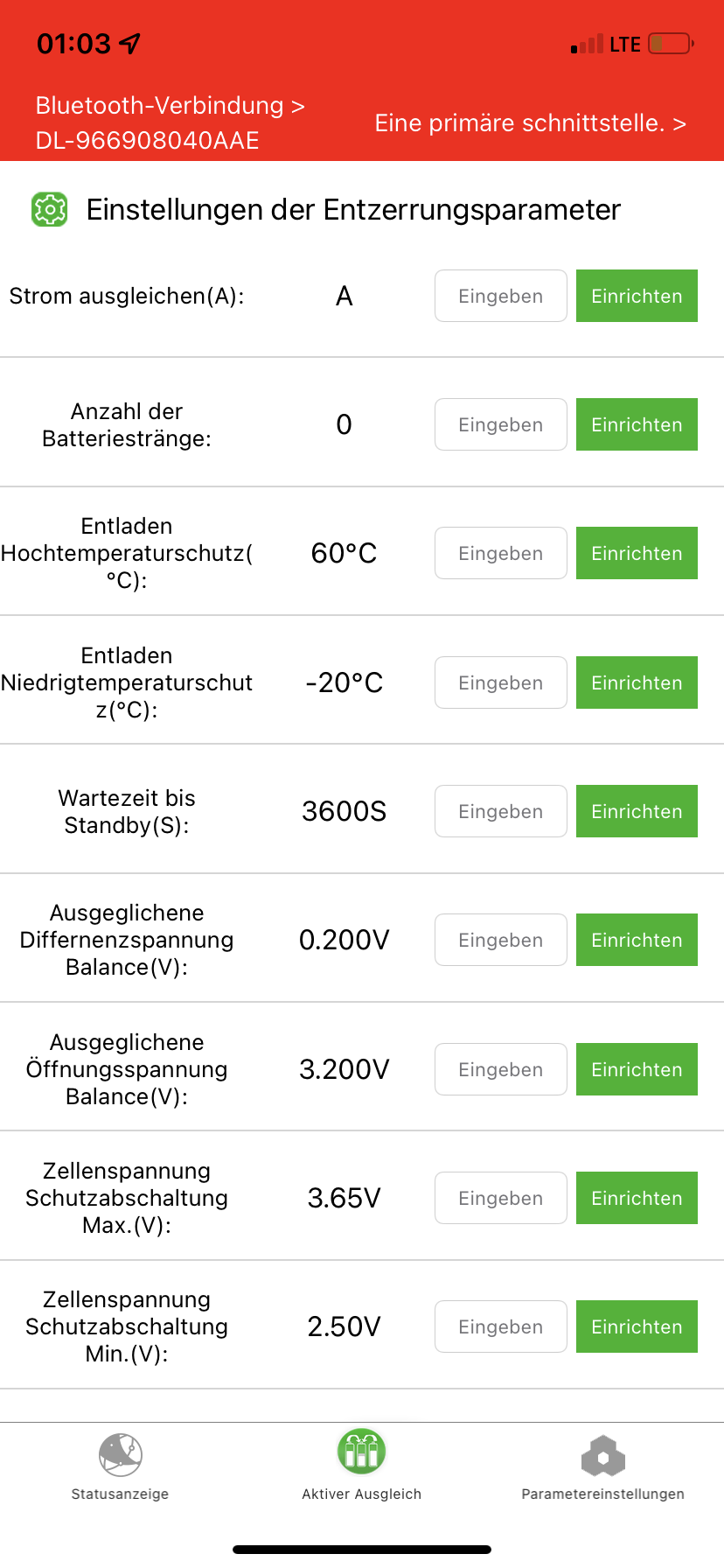Tap Einrichten for Anzahl der Batteriestränge

(637, 424)
